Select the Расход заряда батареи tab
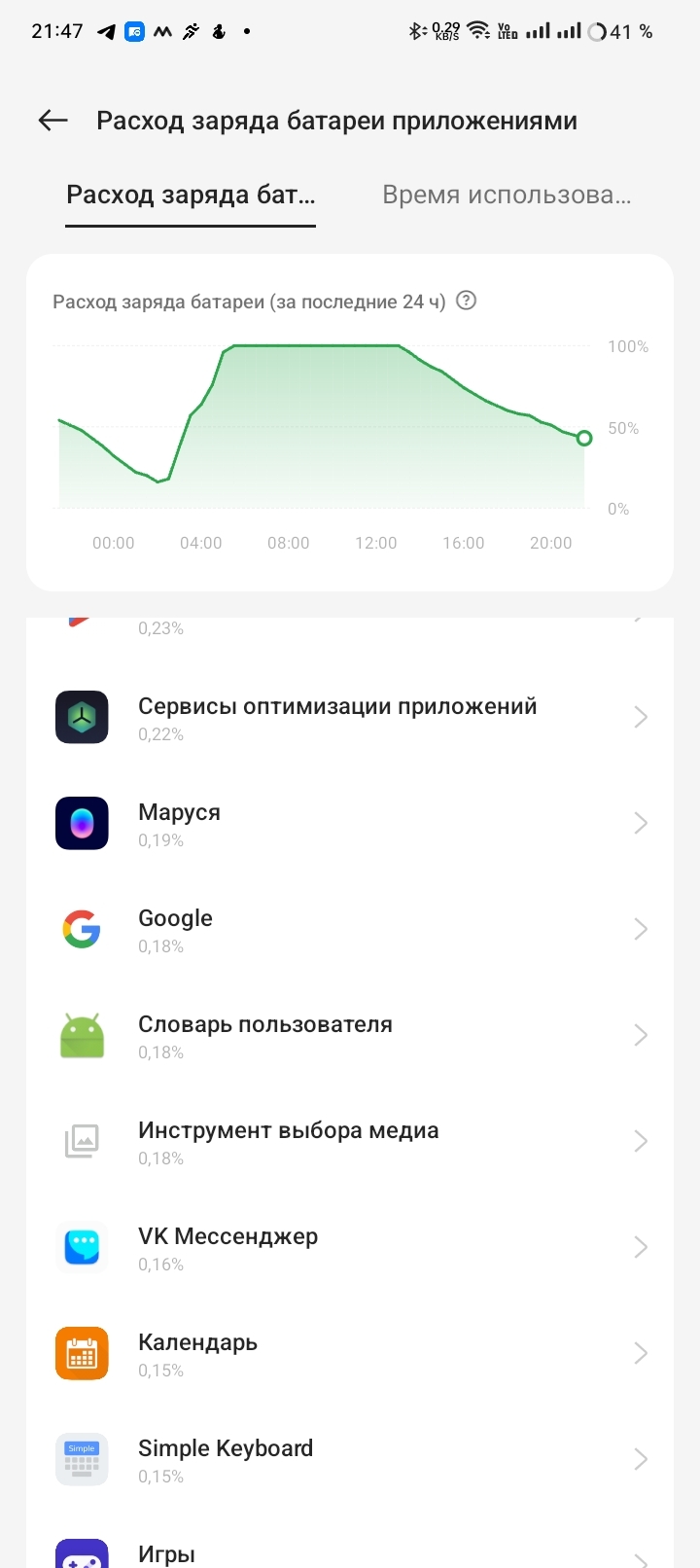 [x=191, y=195]
